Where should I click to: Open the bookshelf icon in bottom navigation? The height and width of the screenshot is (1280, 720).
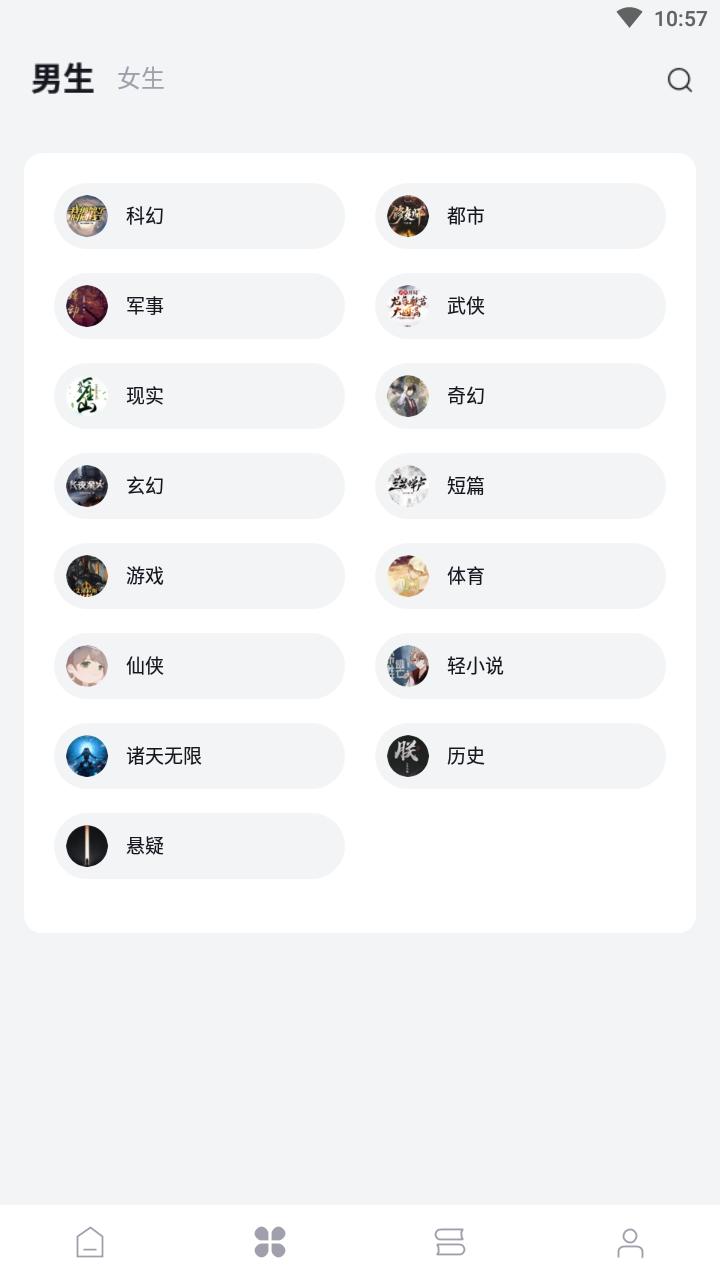pos(449,1243)
